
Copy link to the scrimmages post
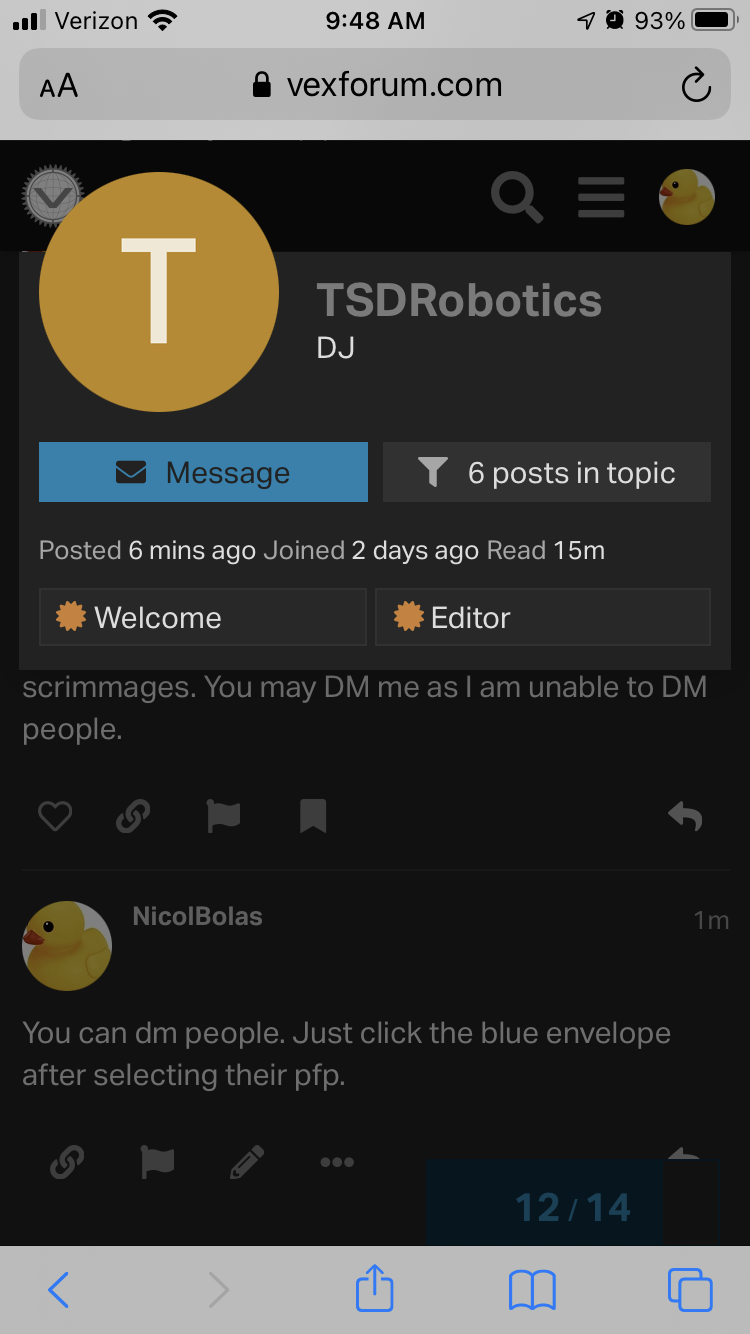coord(133,817)
